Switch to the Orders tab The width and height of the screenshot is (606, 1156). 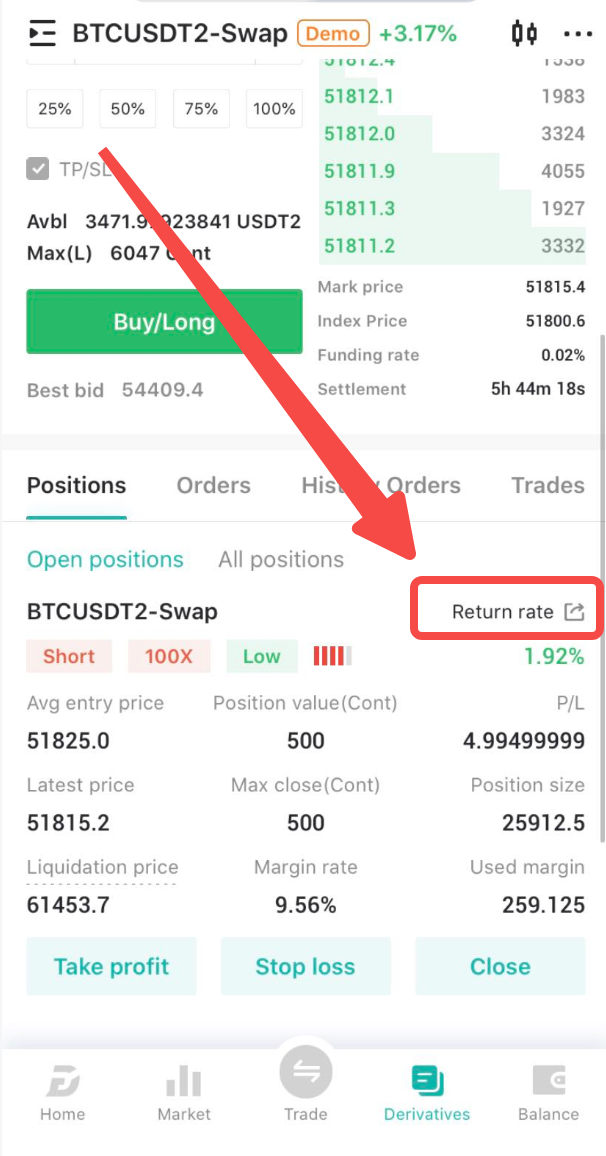click(x=213, y=486)
